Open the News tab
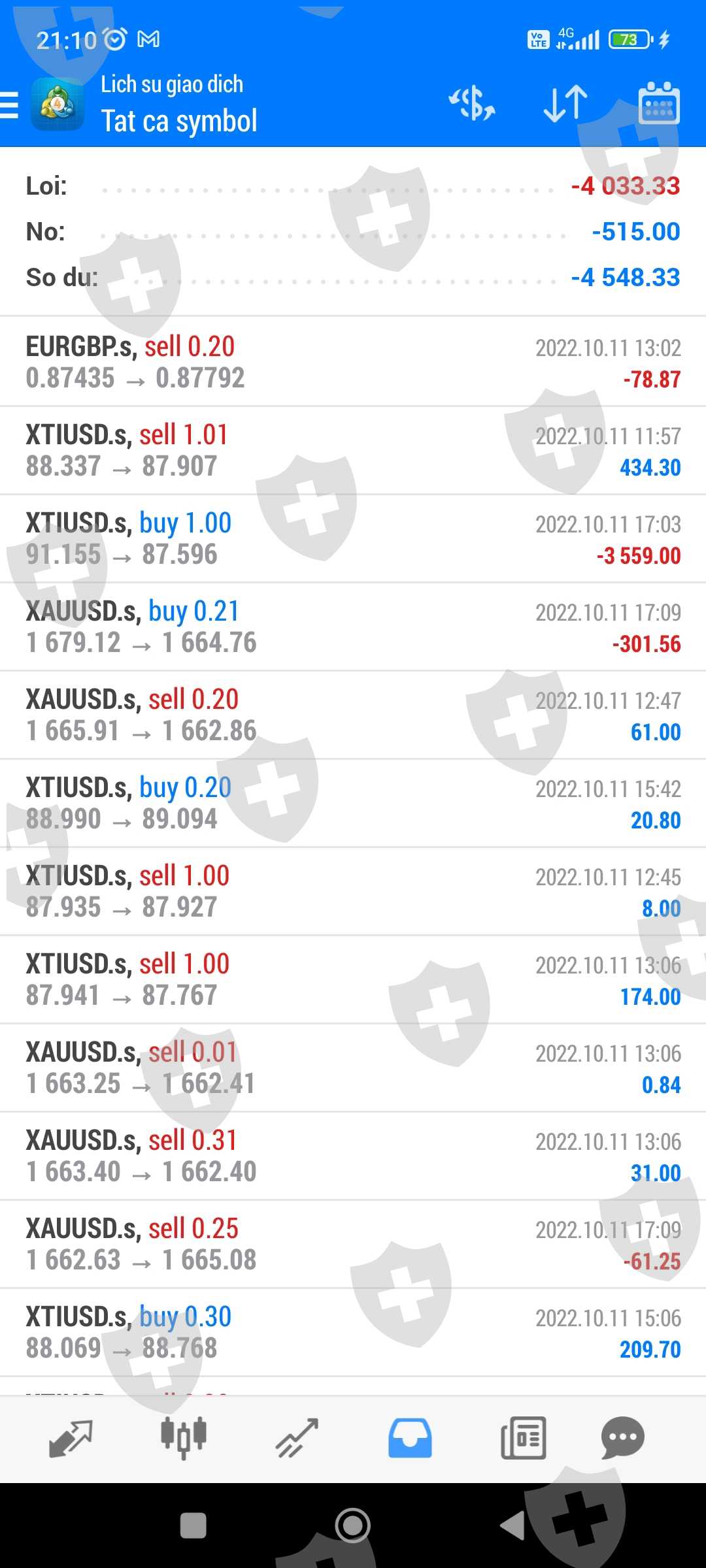 click(x=523, y=1439)
